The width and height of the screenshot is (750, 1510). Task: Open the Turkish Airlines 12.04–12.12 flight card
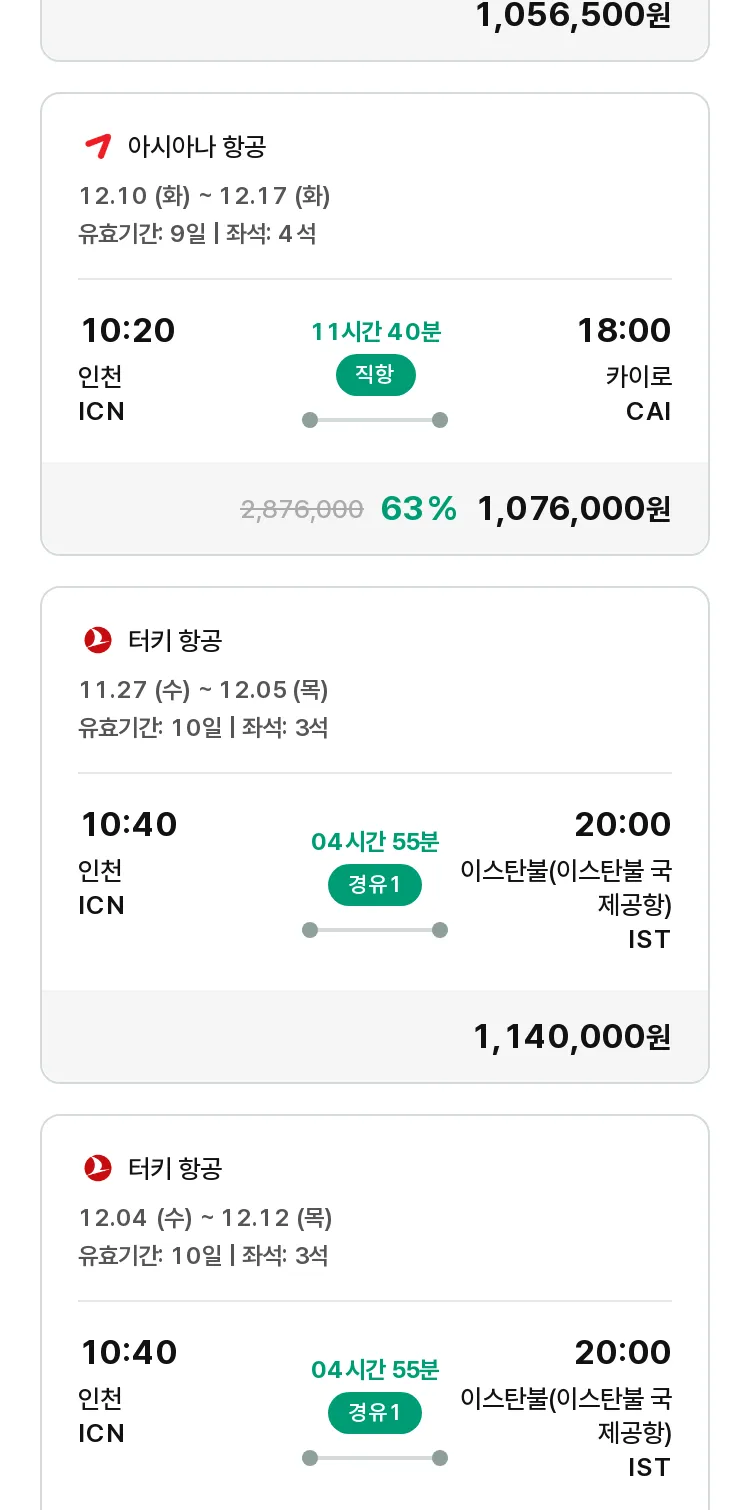click(x=375, y=1312)
